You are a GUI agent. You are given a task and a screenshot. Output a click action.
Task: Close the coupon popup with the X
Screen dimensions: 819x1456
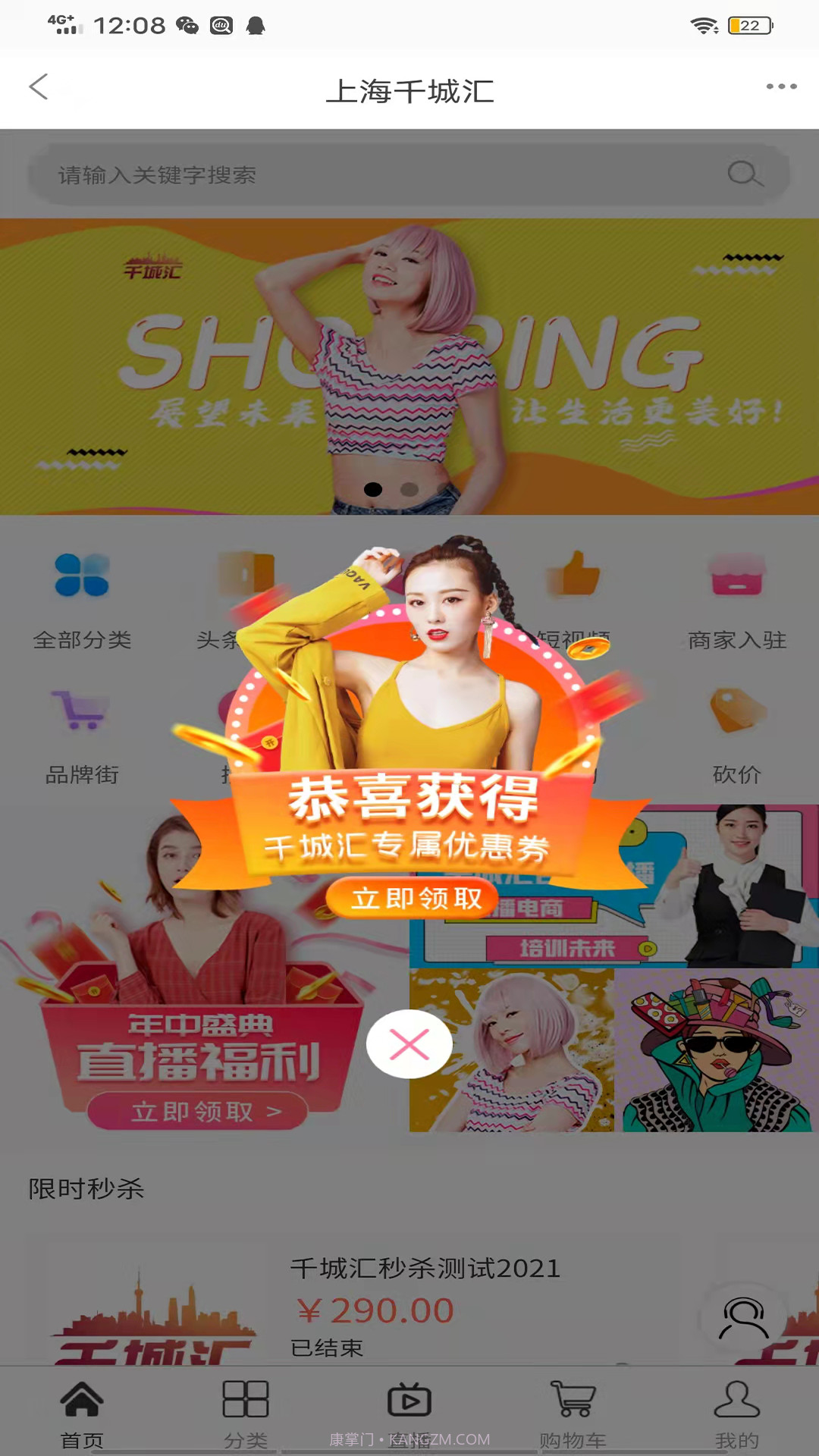[409, 1044]
